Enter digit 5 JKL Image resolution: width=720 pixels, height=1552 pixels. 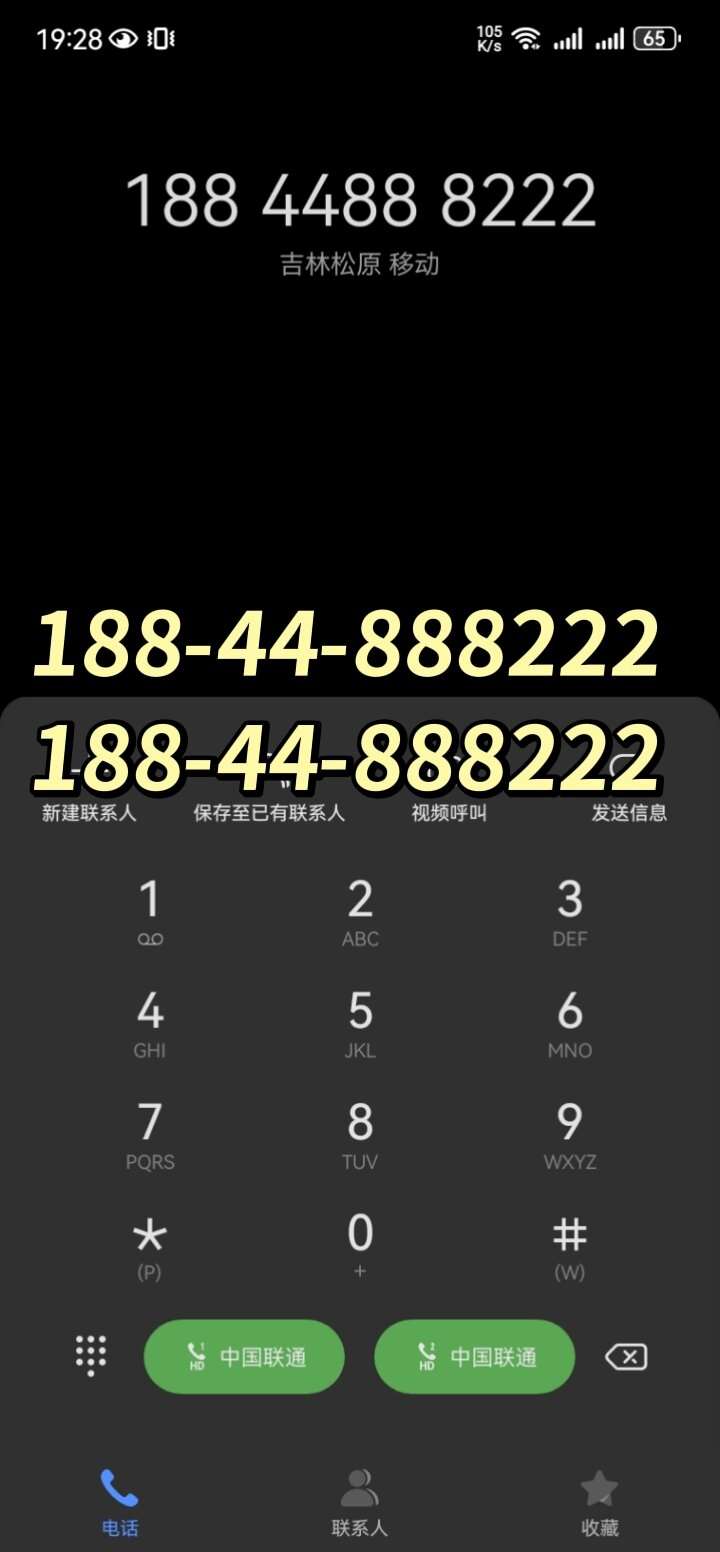click(x=360, y=1024)
